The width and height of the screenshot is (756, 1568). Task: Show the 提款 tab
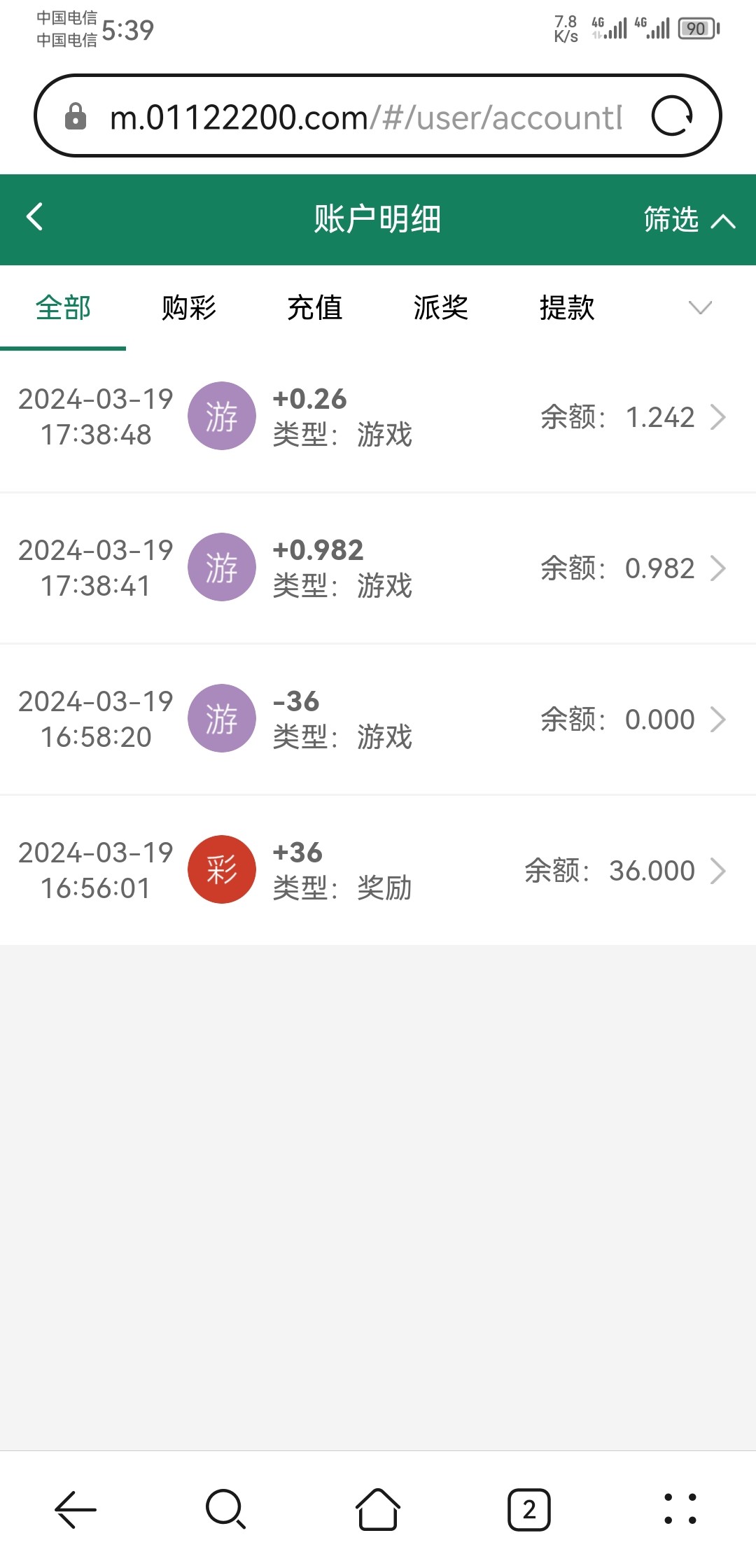pyautogui.click(x=567, y=308)
